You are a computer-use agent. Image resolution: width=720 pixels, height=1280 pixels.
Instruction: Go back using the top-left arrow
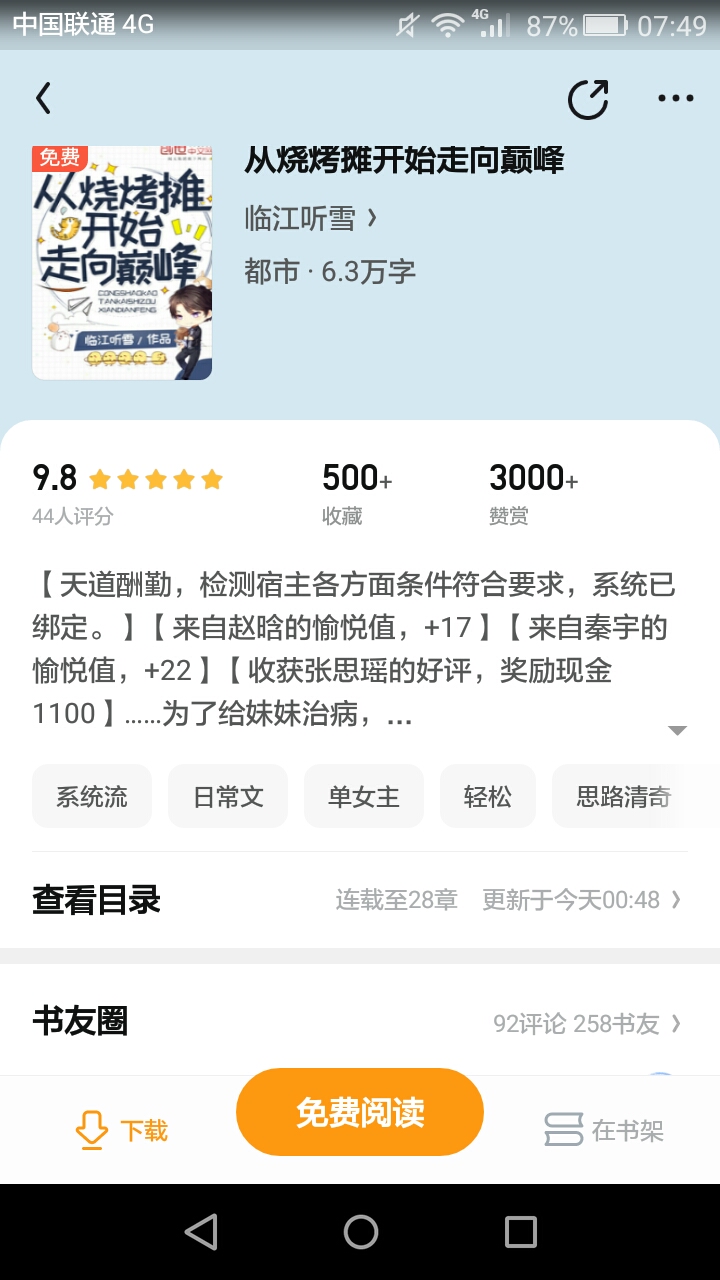pos(43,98)
